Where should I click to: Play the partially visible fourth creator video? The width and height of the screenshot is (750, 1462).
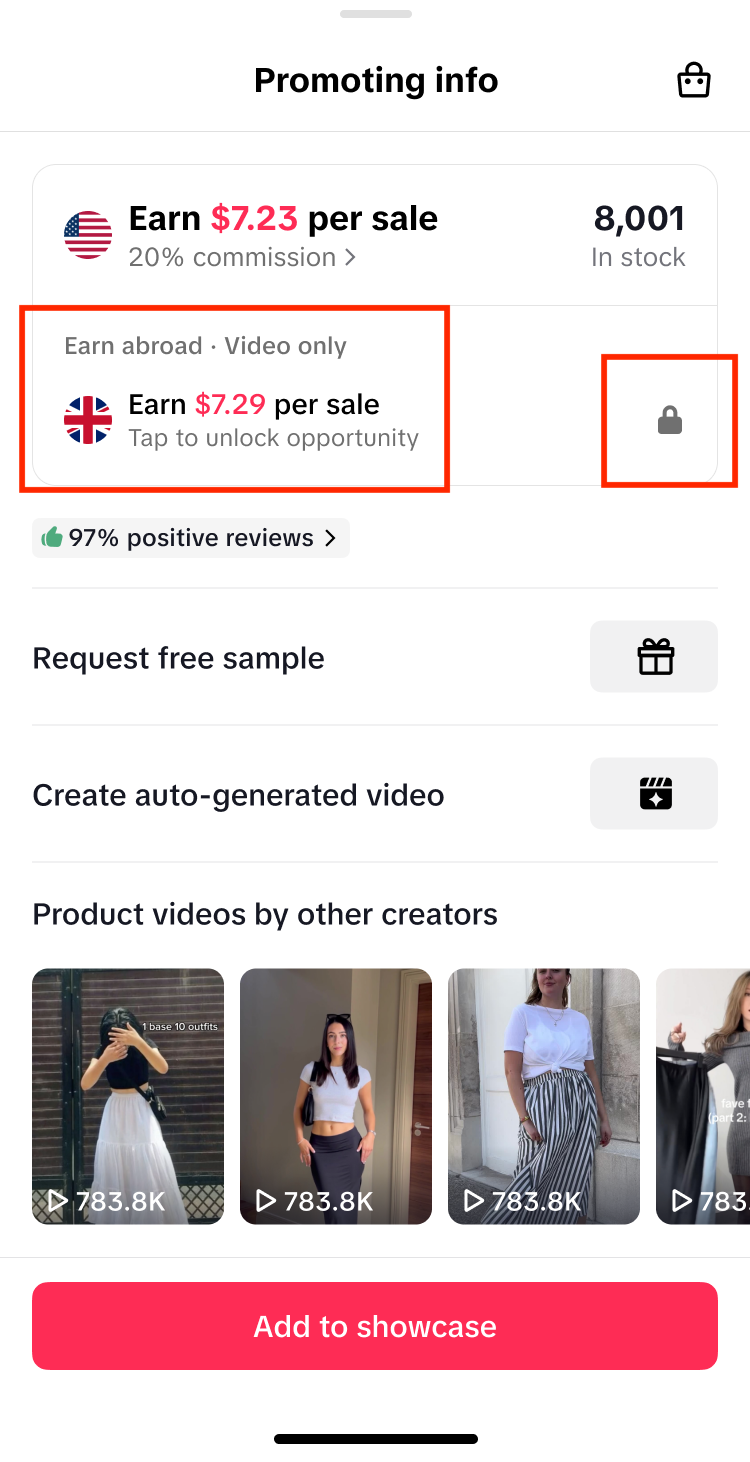point(704,1096)
